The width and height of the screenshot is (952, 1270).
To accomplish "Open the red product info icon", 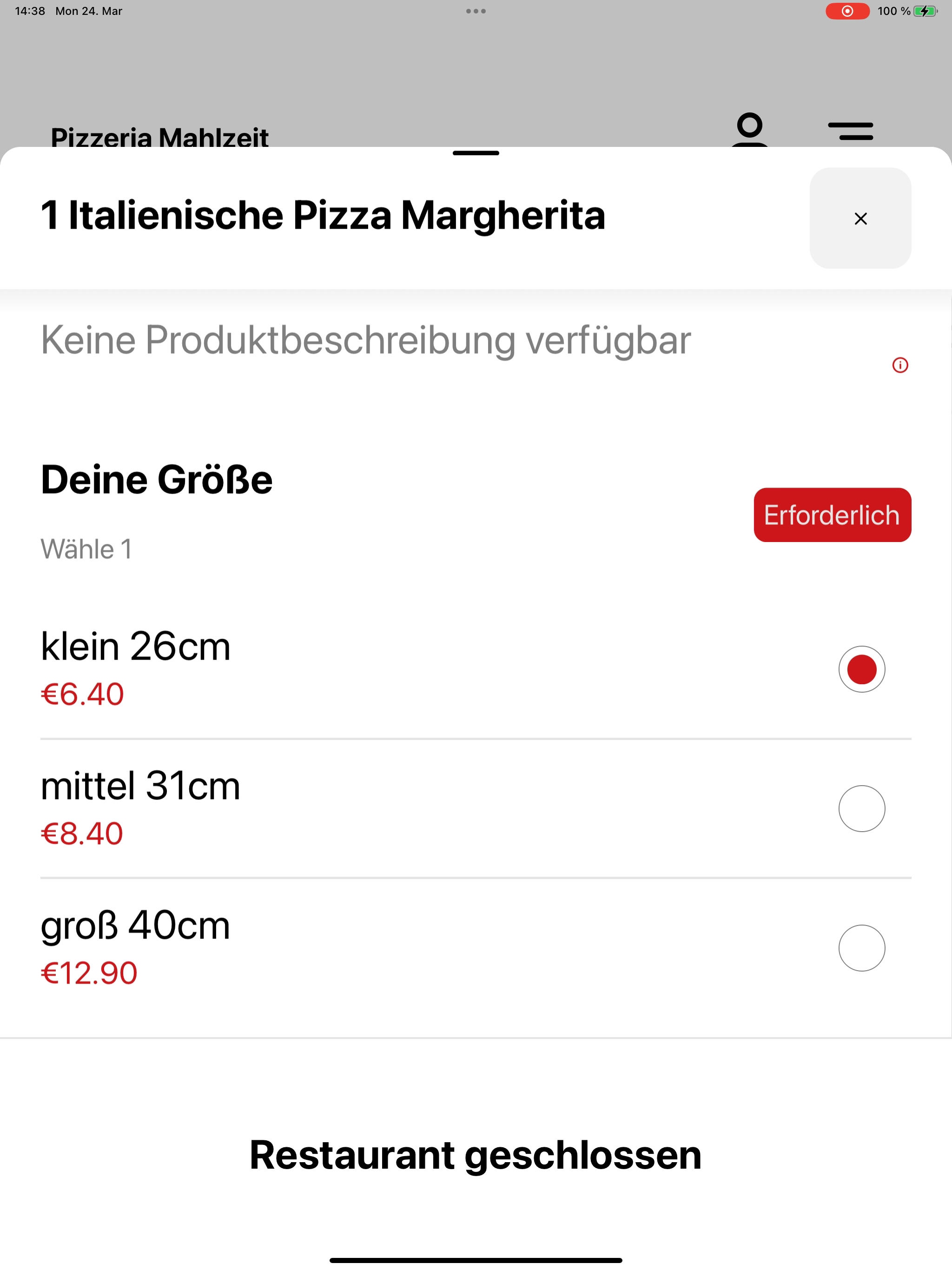I will tap(900, 365).
